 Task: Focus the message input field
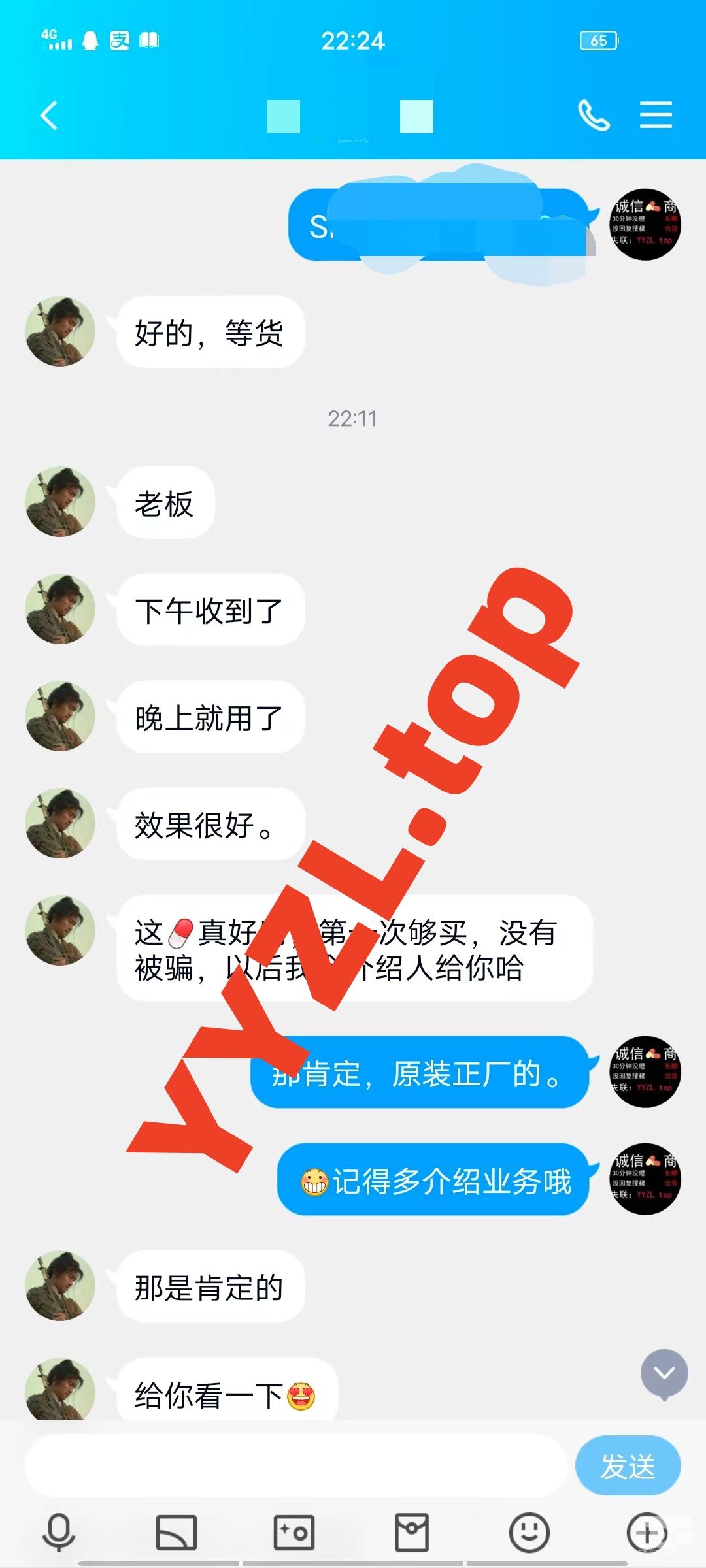click(294, 1465)
